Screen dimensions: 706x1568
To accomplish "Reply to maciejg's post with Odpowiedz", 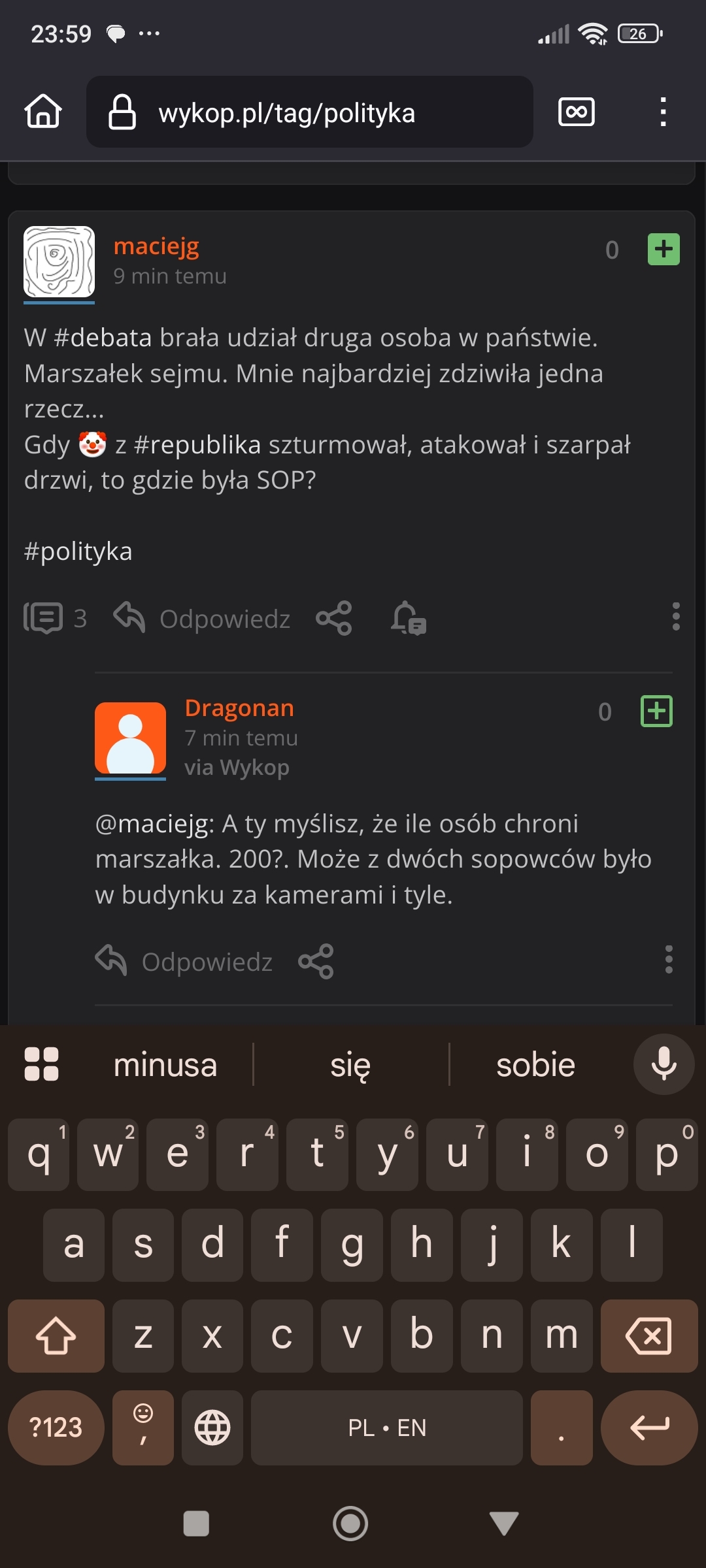I will click(203, 618).
